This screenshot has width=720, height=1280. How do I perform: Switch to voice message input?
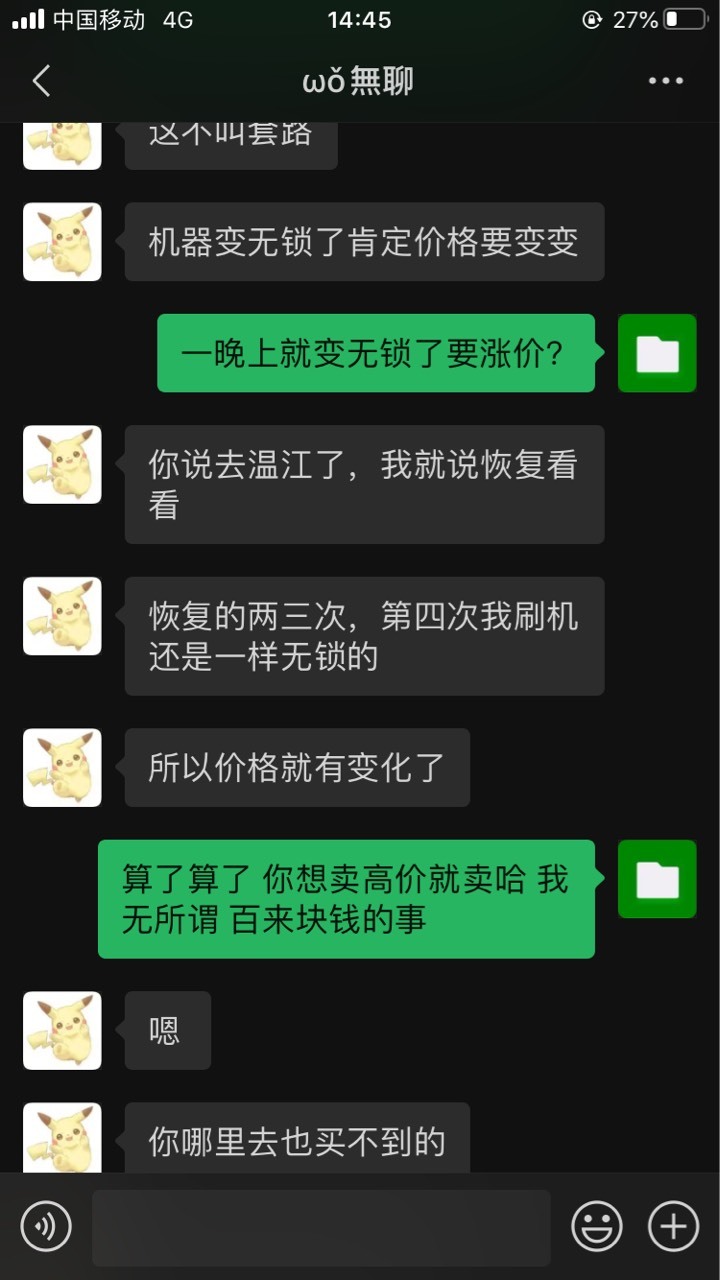tap(46, 1226)
